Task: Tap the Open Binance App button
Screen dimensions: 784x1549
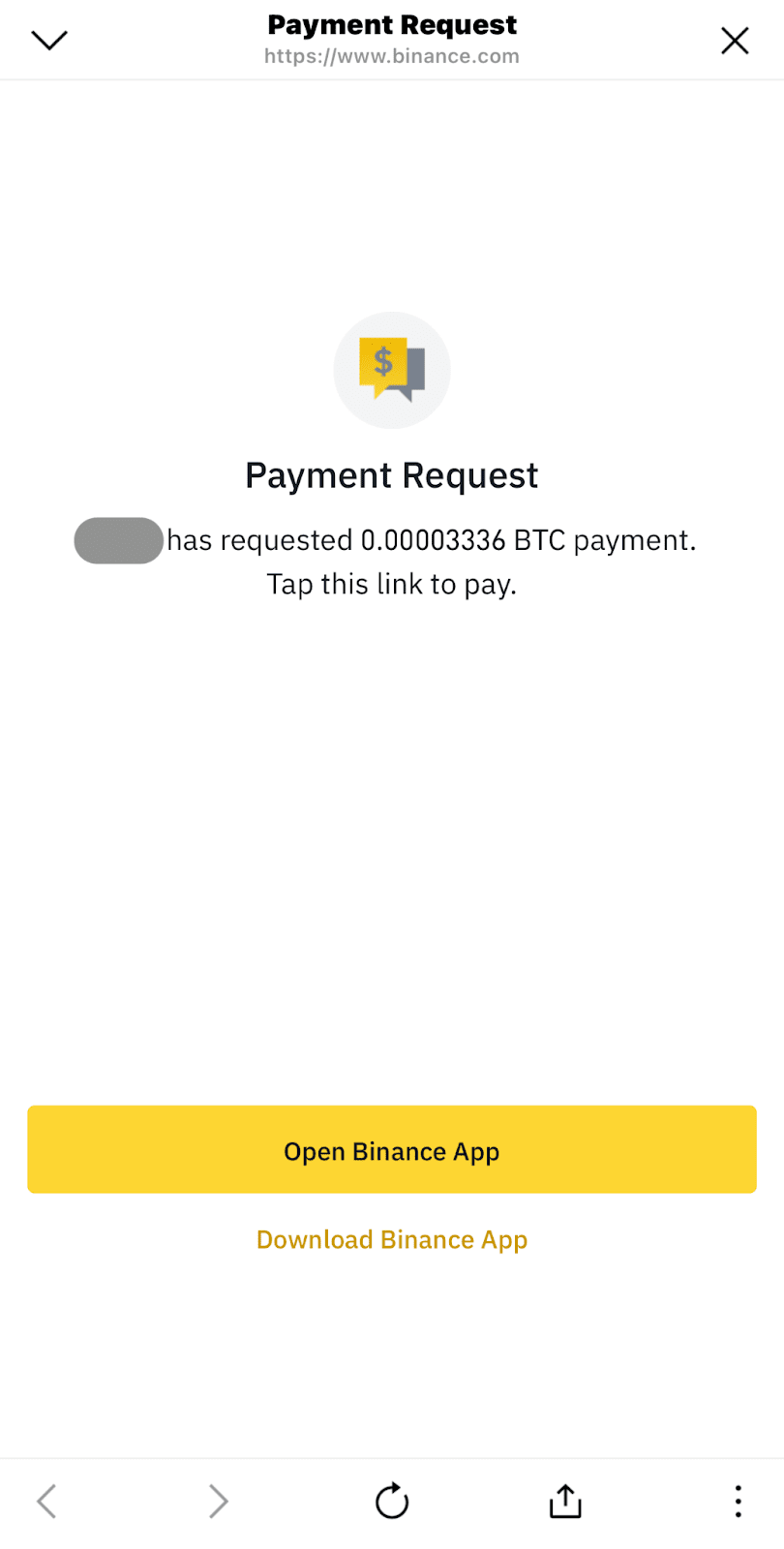Action: pyautogui.click(x=392, y=1149)
